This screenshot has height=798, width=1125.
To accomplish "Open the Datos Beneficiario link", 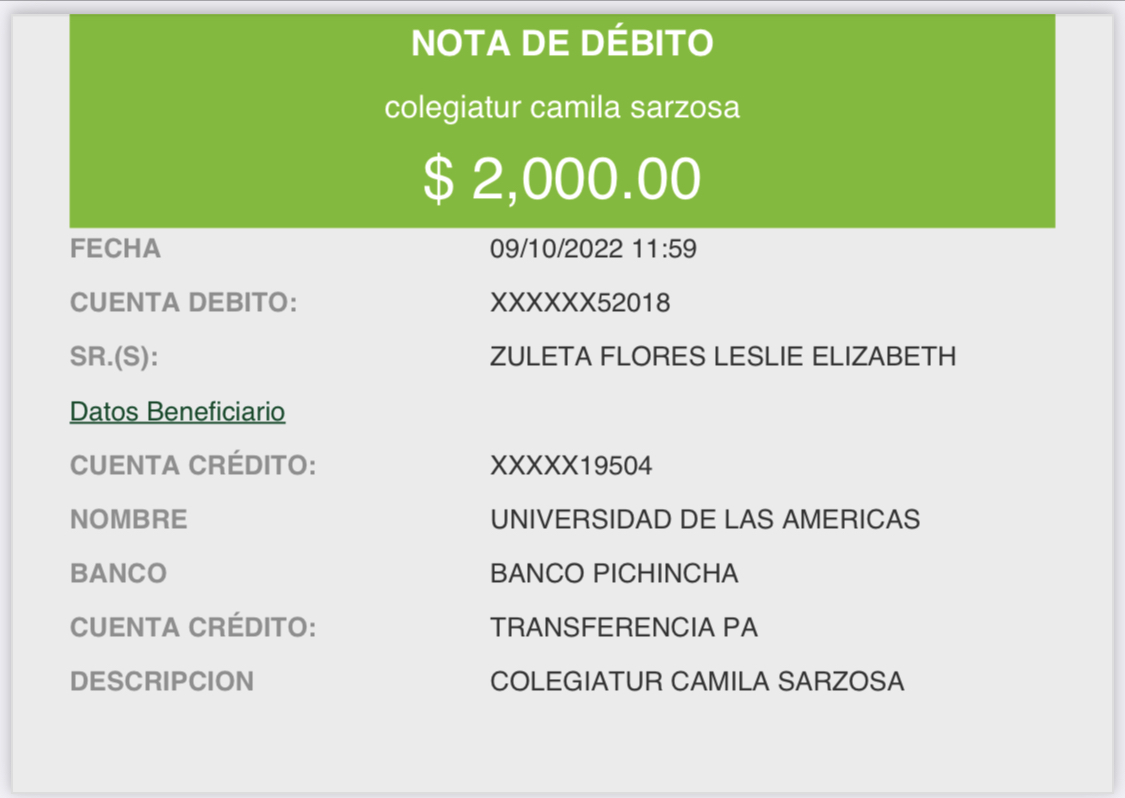I will [x=177, y=412].
